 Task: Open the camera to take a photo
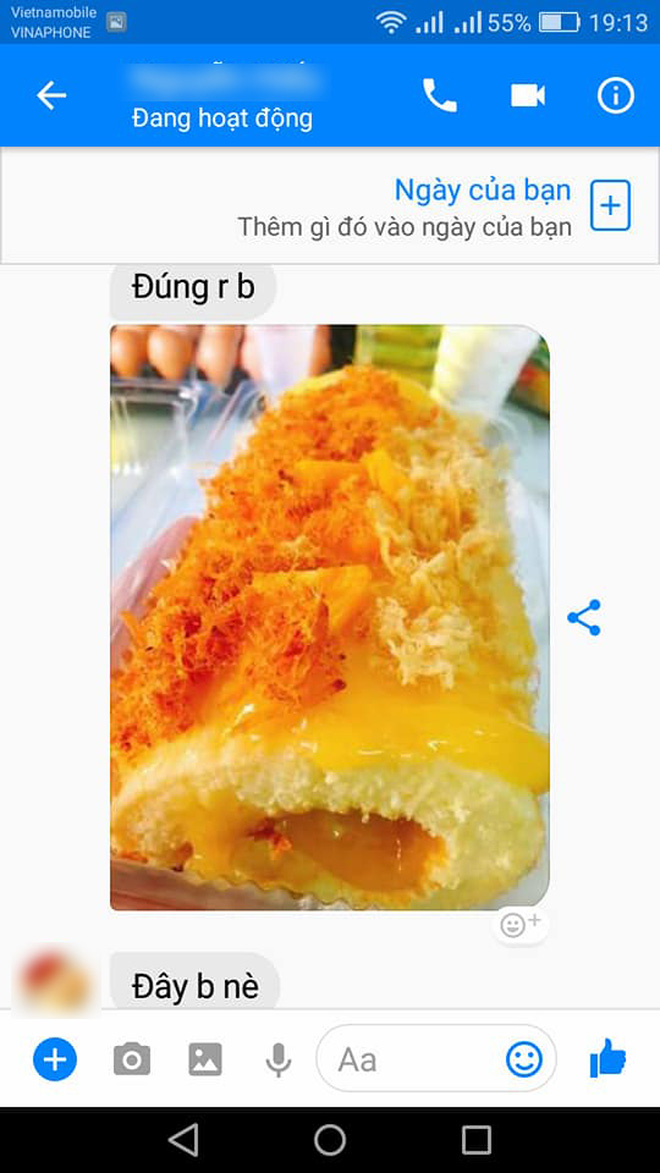point(131,1059)
